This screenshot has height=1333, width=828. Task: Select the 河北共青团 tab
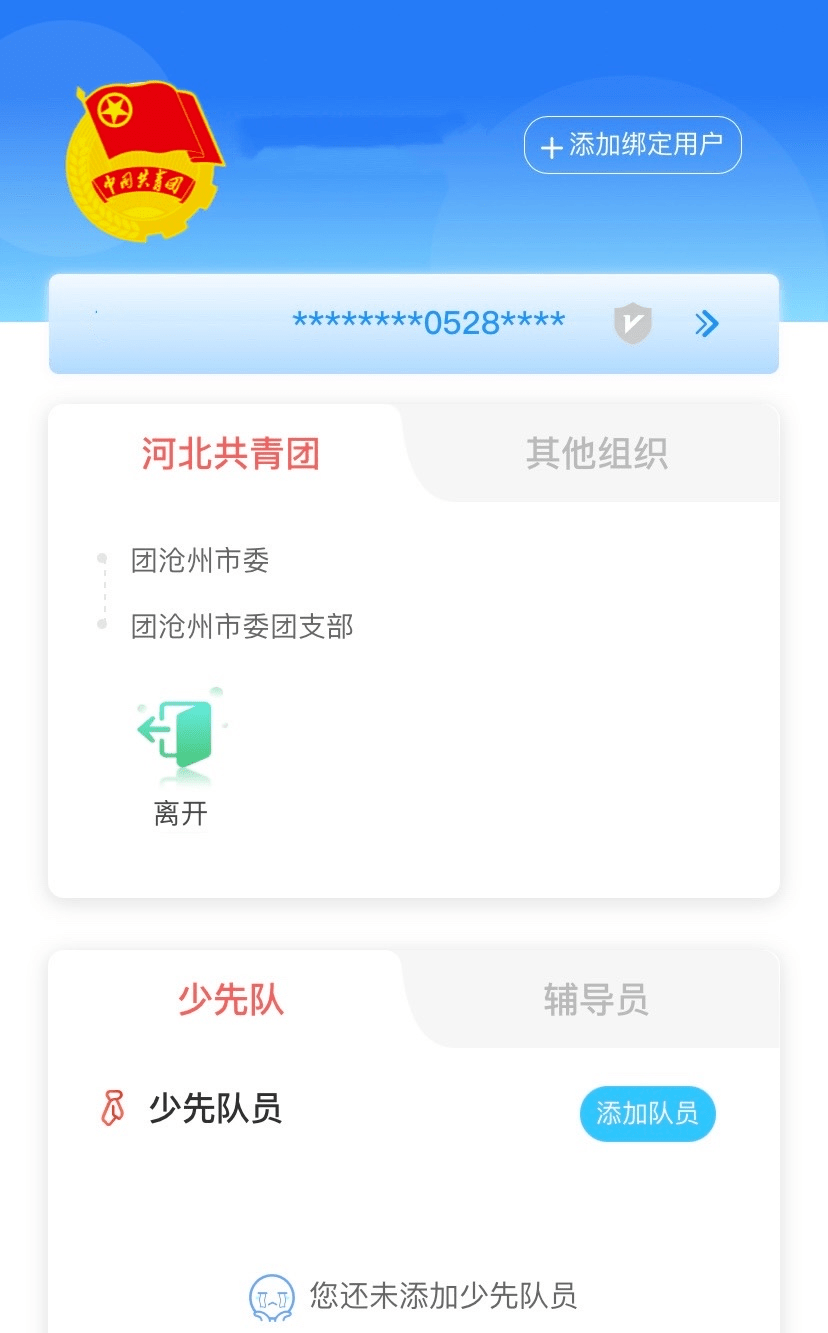pos(229,453)
